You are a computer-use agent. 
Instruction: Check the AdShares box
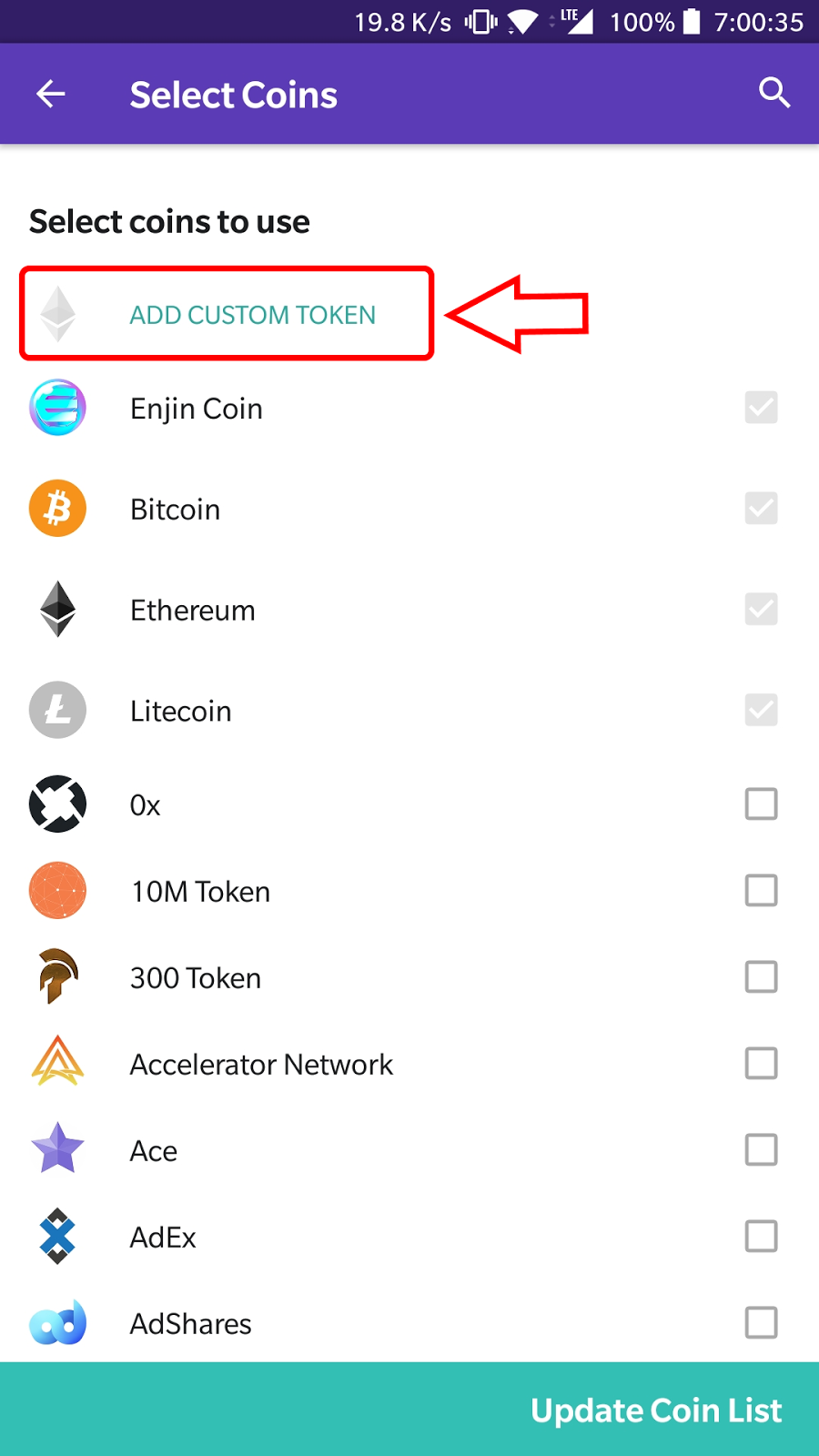761,1323
